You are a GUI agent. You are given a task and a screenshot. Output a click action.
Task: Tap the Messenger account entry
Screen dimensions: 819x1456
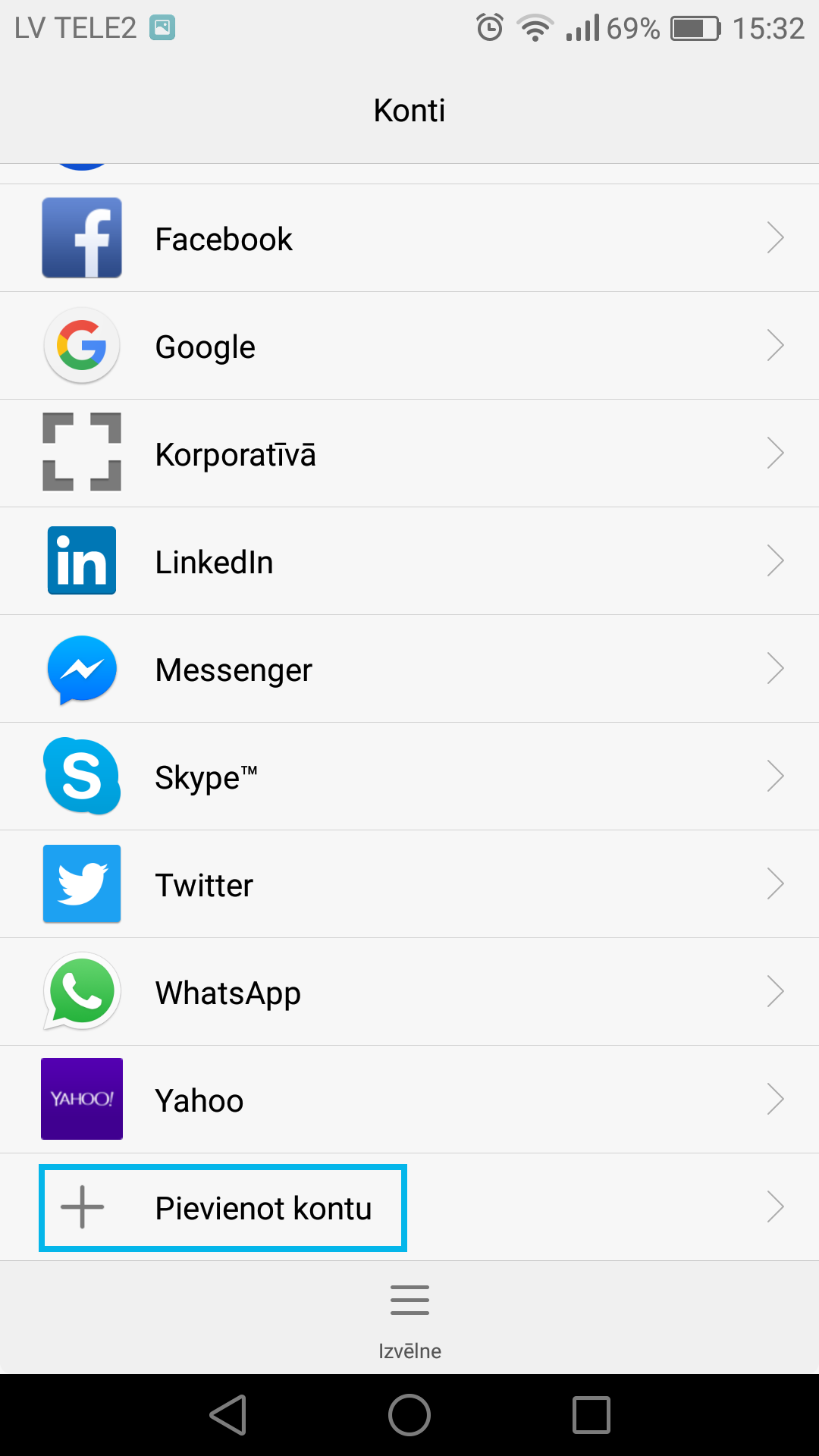pyautogui.click(x=409, y=669)
